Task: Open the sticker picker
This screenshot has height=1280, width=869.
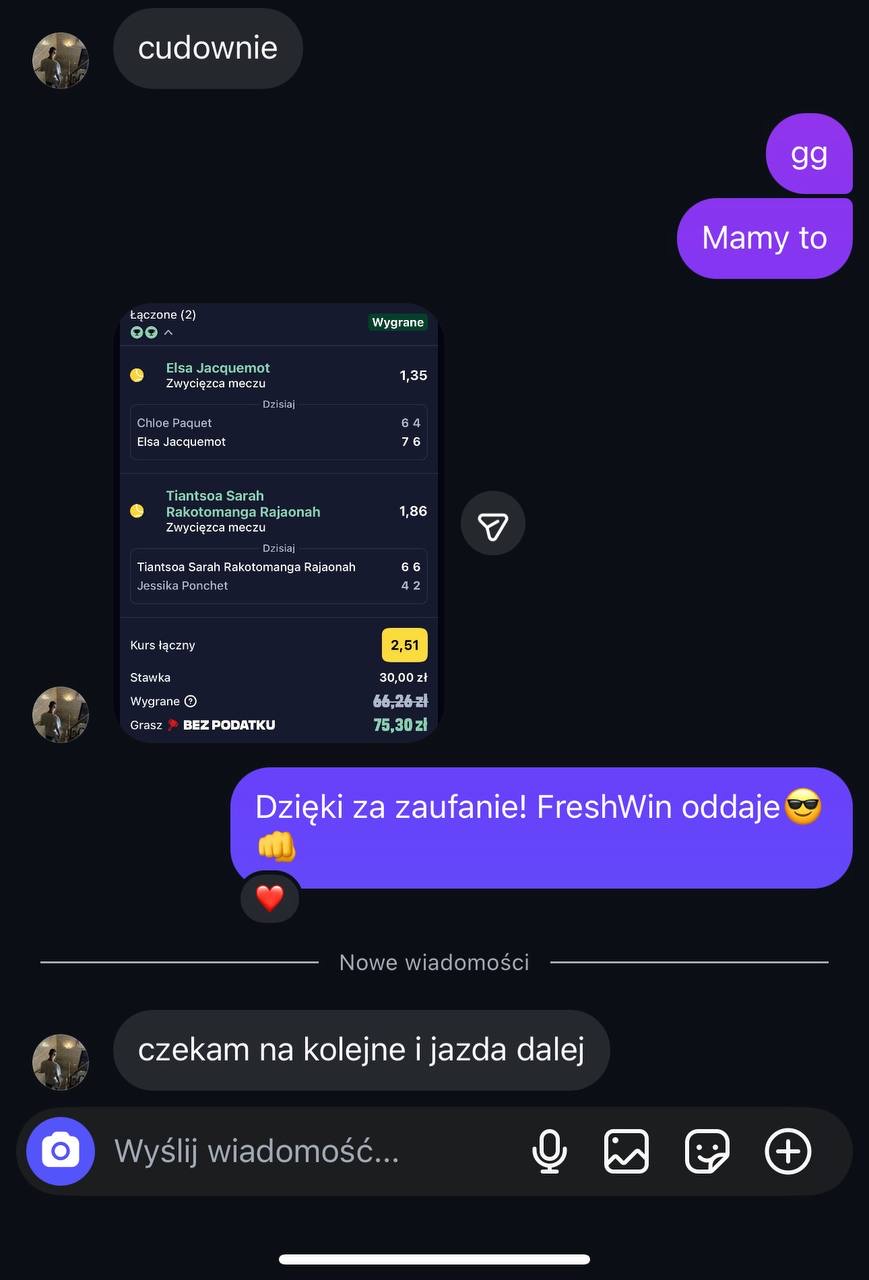Action: 707,1151
